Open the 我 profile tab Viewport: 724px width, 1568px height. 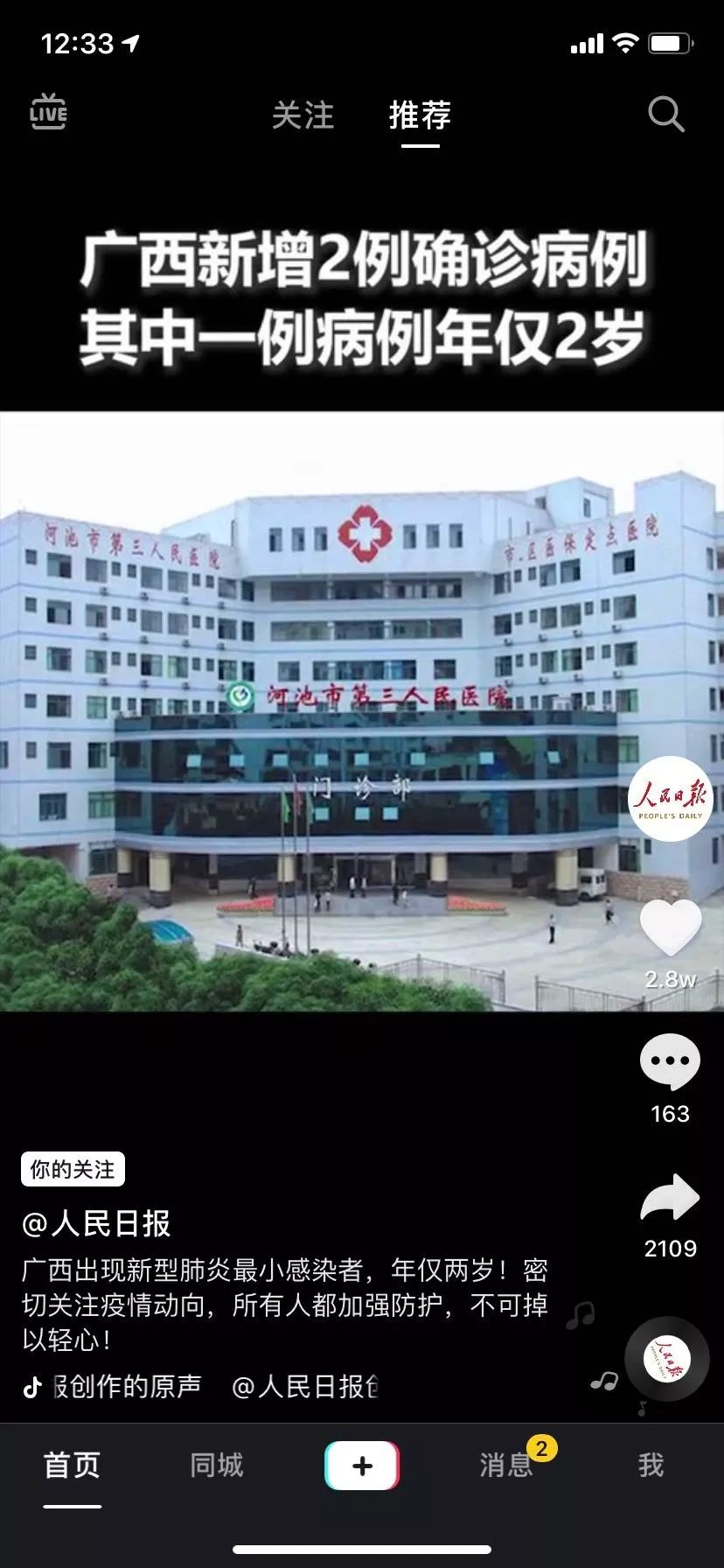point(651,1465)
